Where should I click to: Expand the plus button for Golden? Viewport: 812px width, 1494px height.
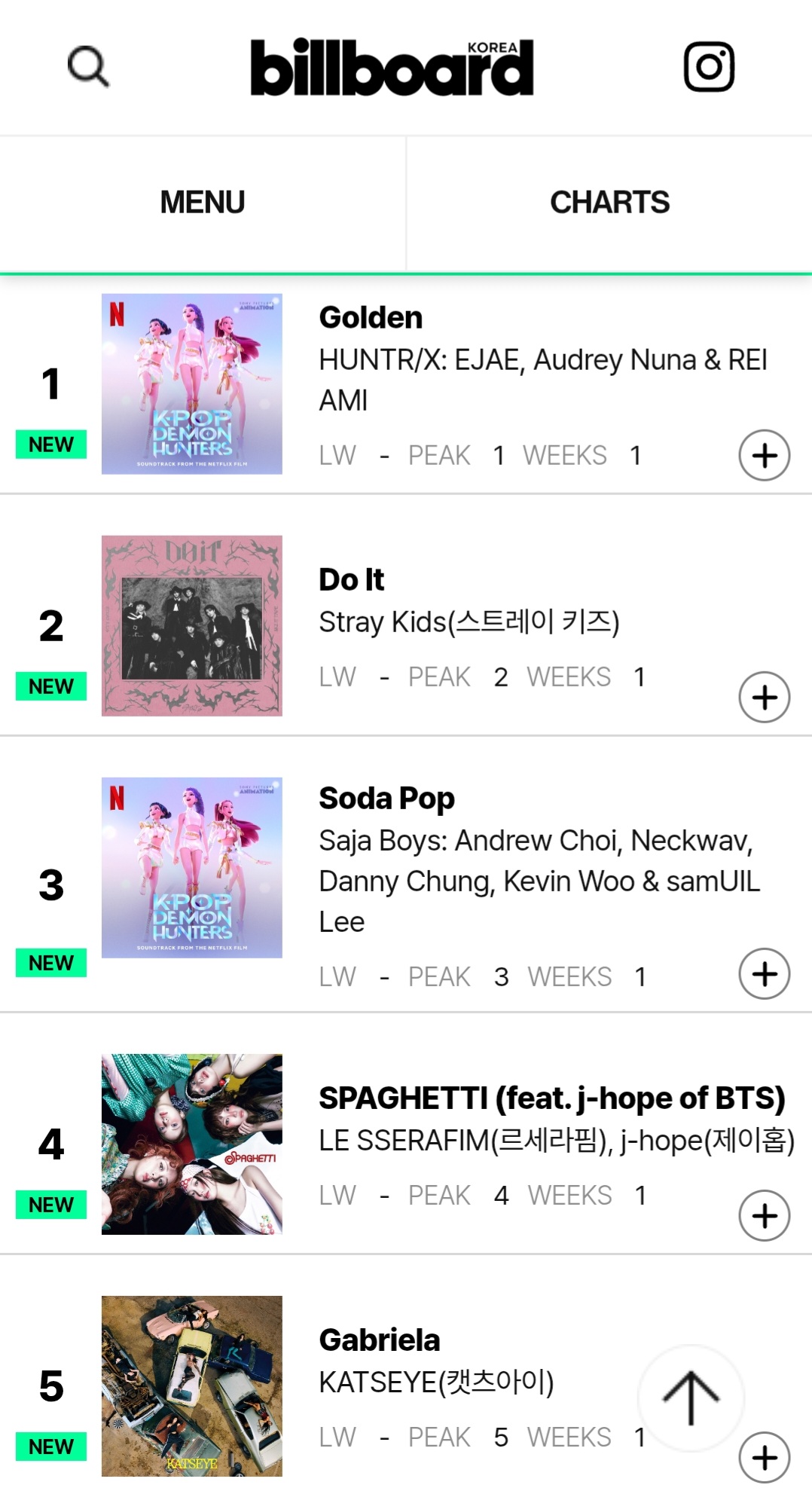pos(764,455)
